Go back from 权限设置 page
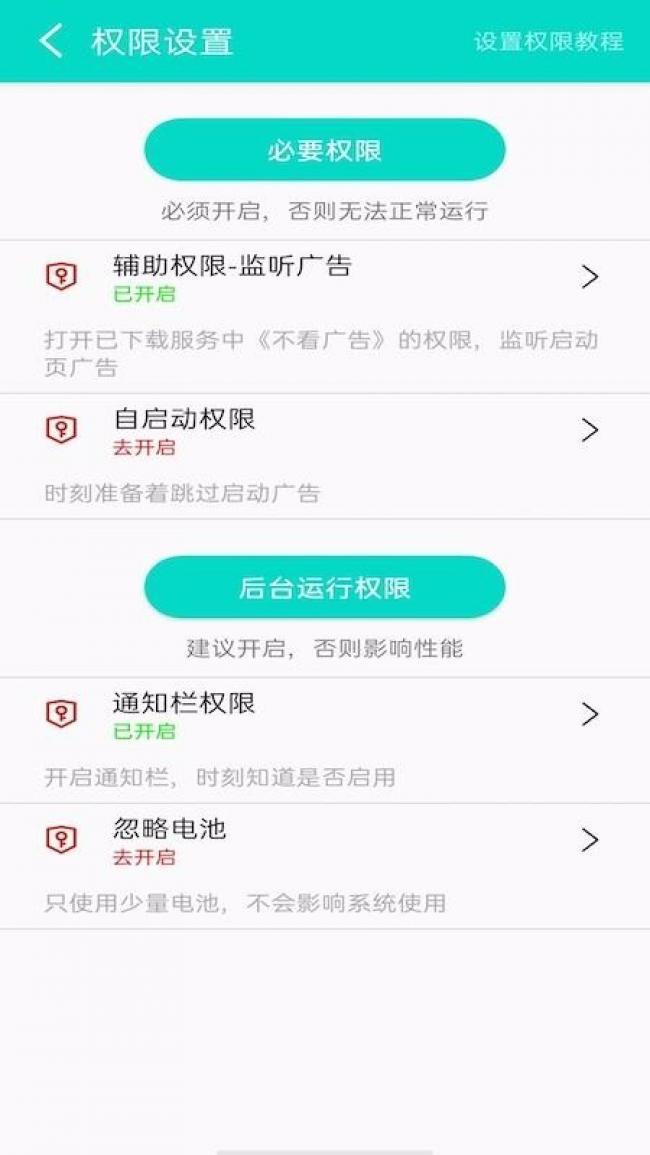The height and width of the screenshot is (1155, 650). click(x=50, y=41)
